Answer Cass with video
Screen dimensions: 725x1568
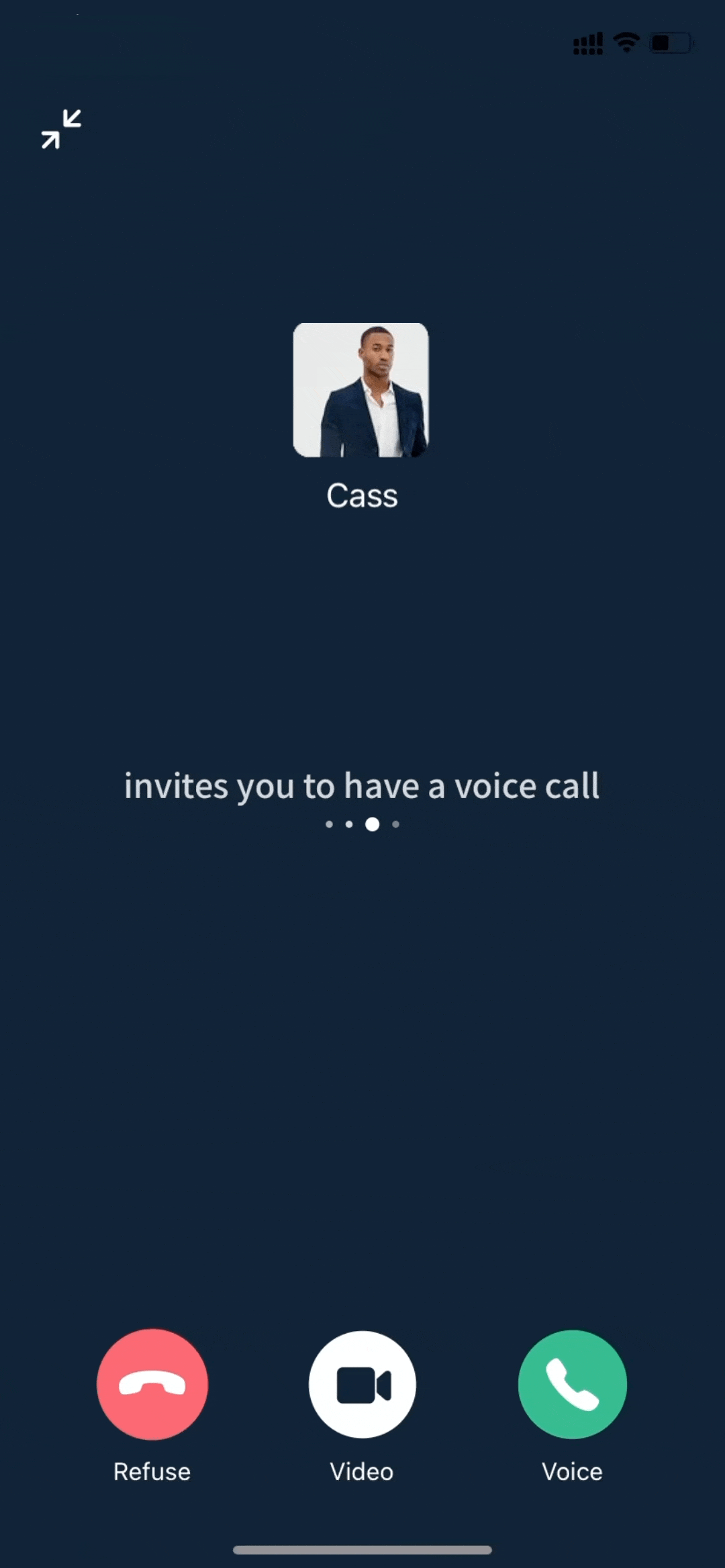tap(362, 1384)
